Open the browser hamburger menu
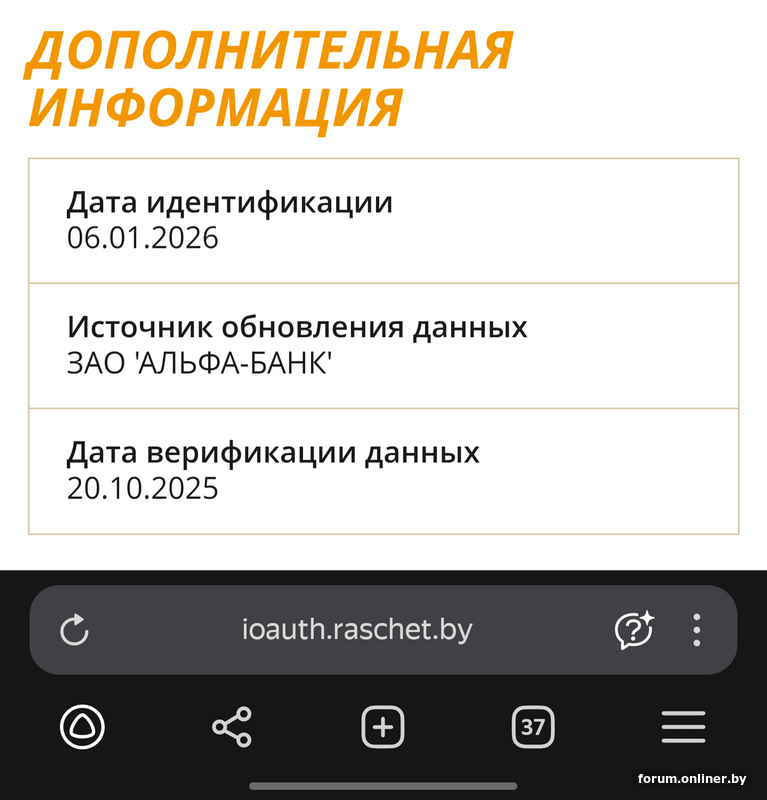The image size is (767, 800). [x=684, y=727]
